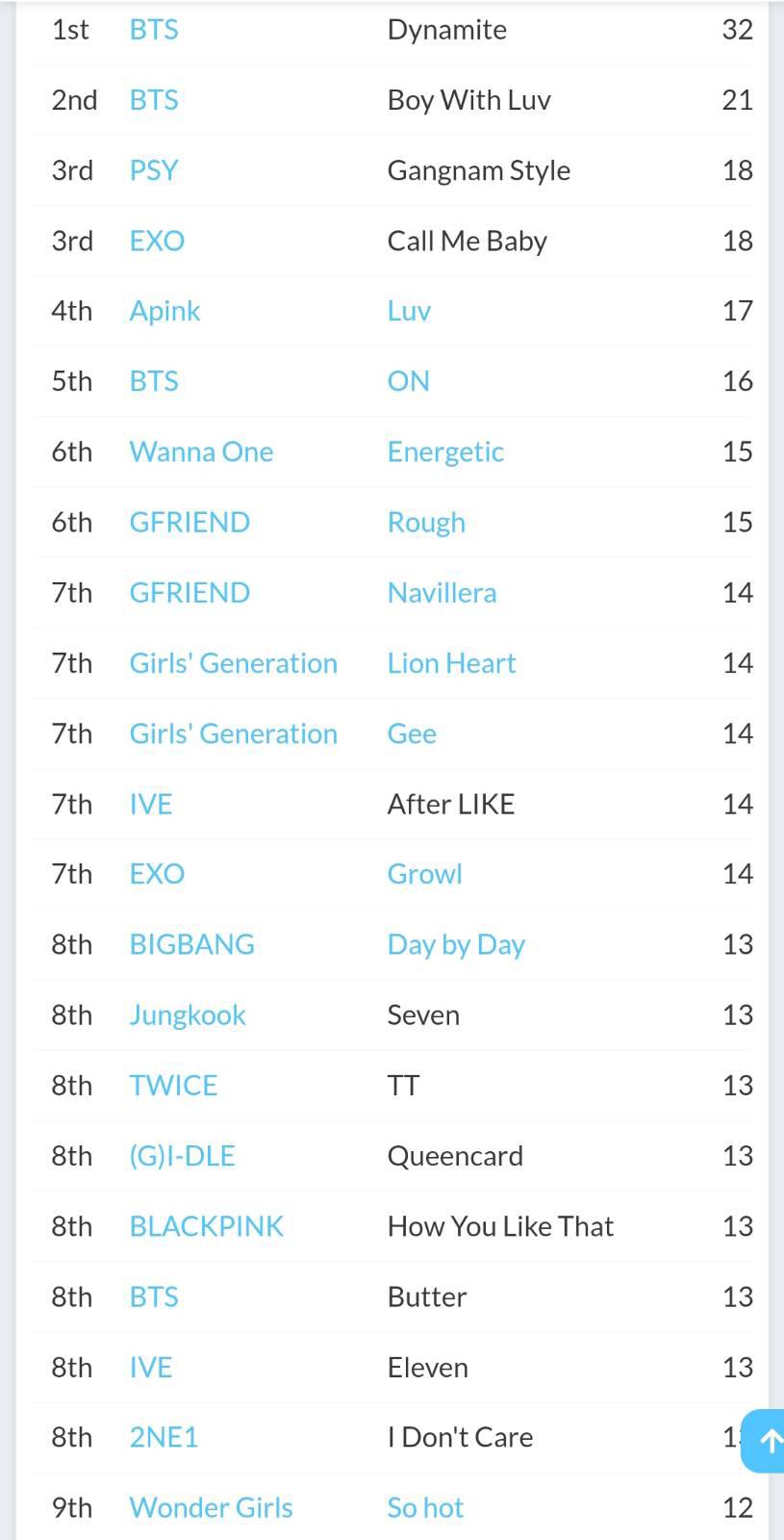Open the song link Day by Day
This screenshot has width=784, height=1540.
[456, 944]
